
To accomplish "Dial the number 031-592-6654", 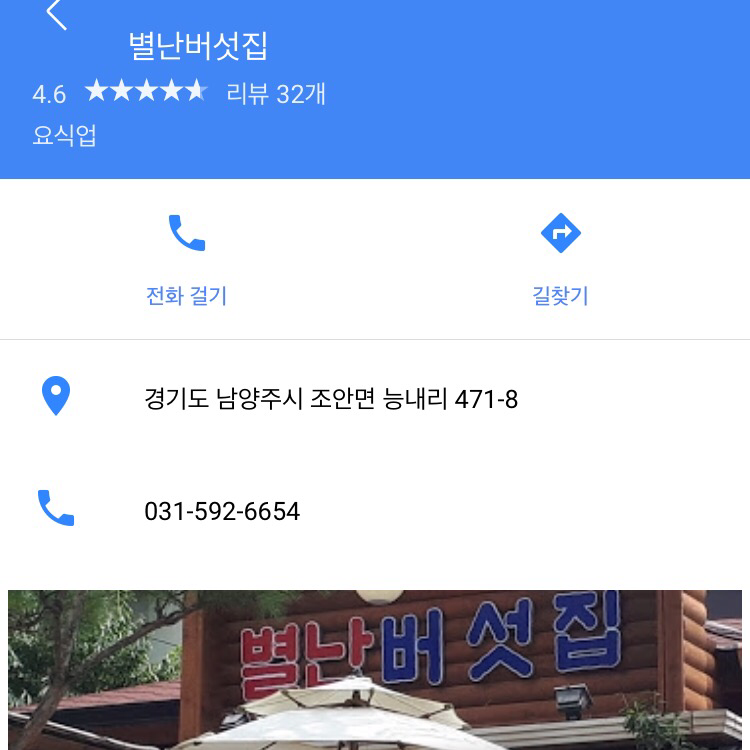I will point(222,511).
